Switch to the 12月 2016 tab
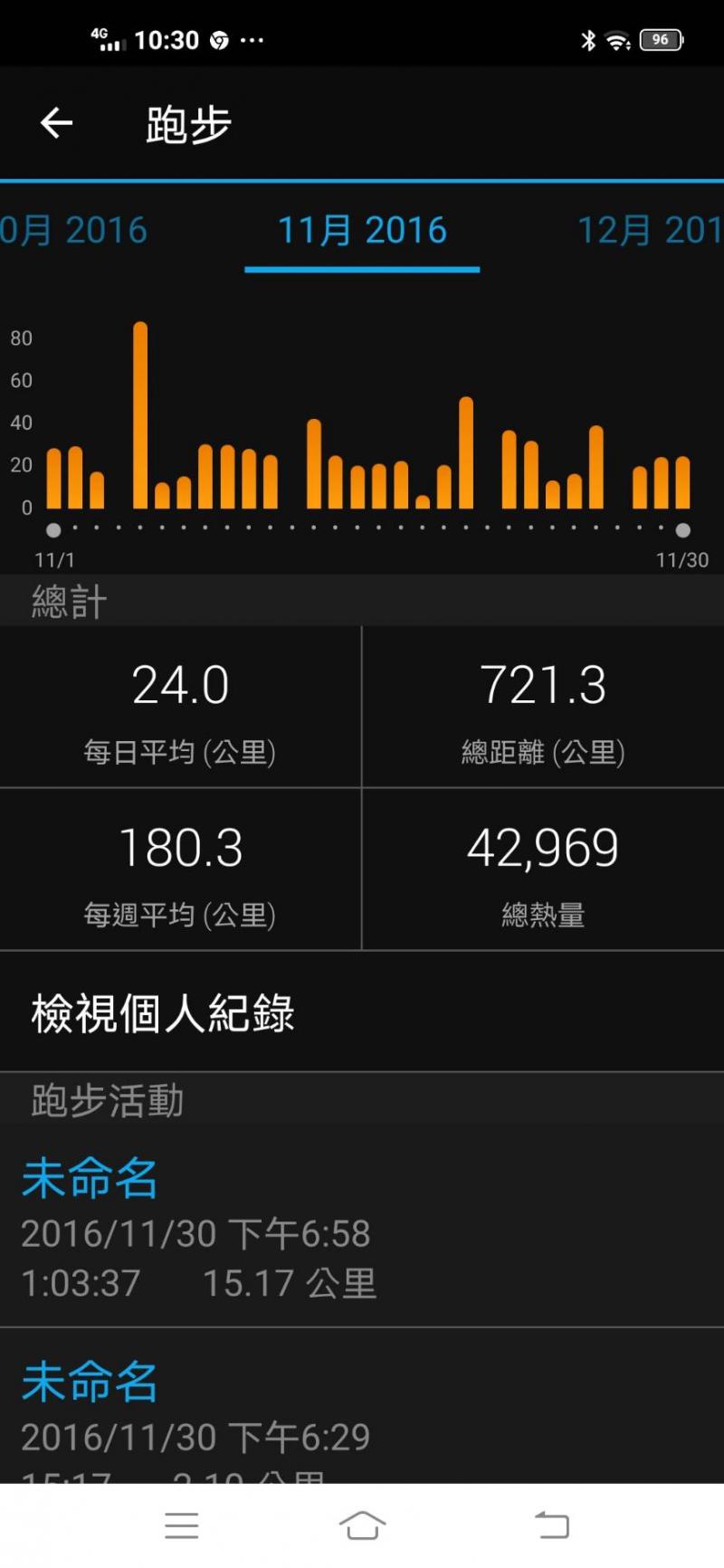This screenshot has width=724, height=1568. click(649, 231)
